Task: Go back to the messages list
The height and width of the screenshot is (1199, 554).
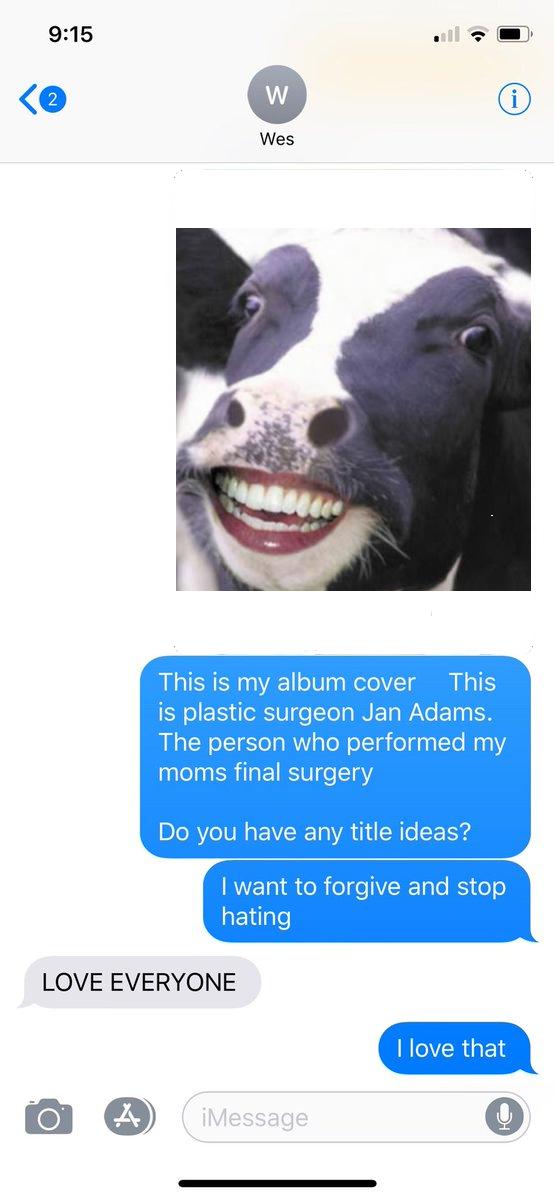Action: point(41,100)
